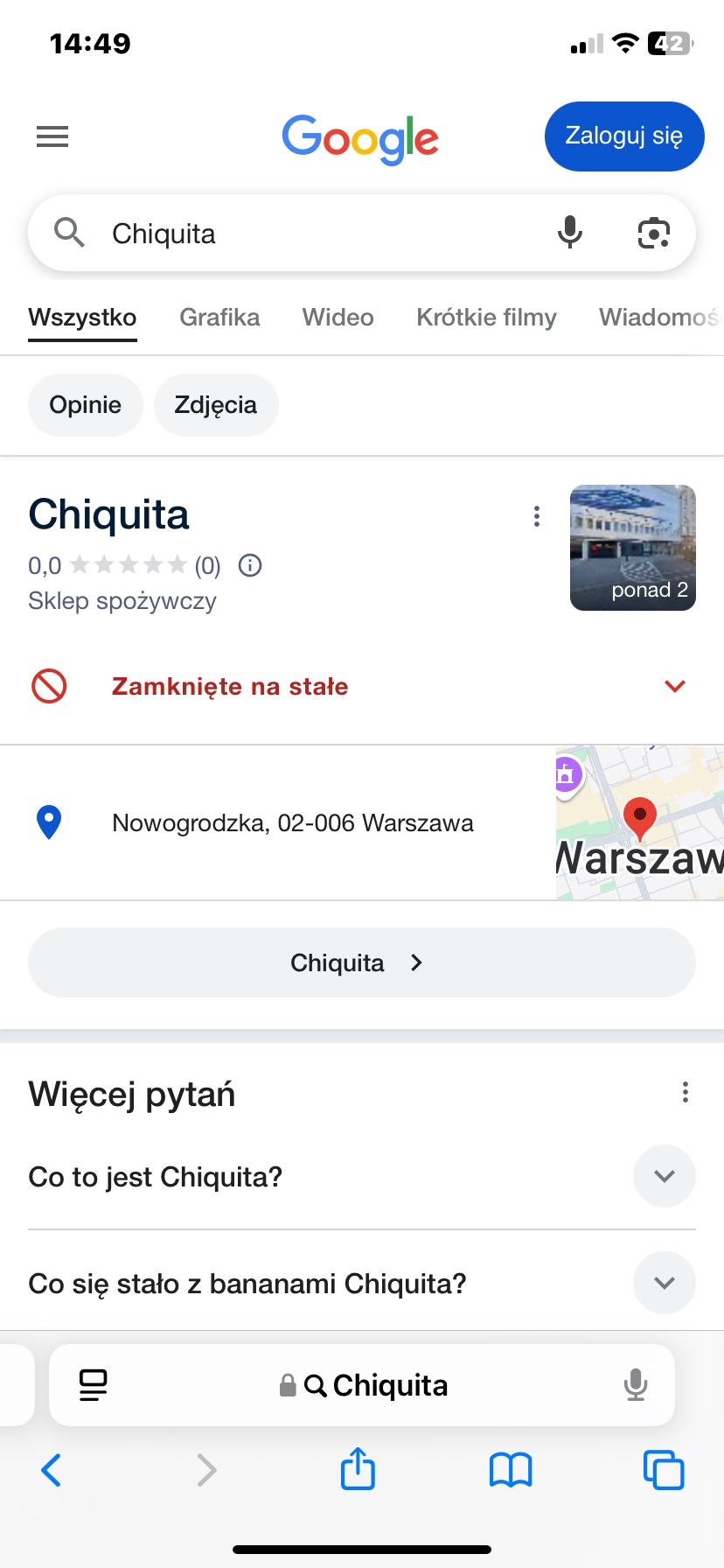Tap the Chiquita button with the arrow

[361, 962]
